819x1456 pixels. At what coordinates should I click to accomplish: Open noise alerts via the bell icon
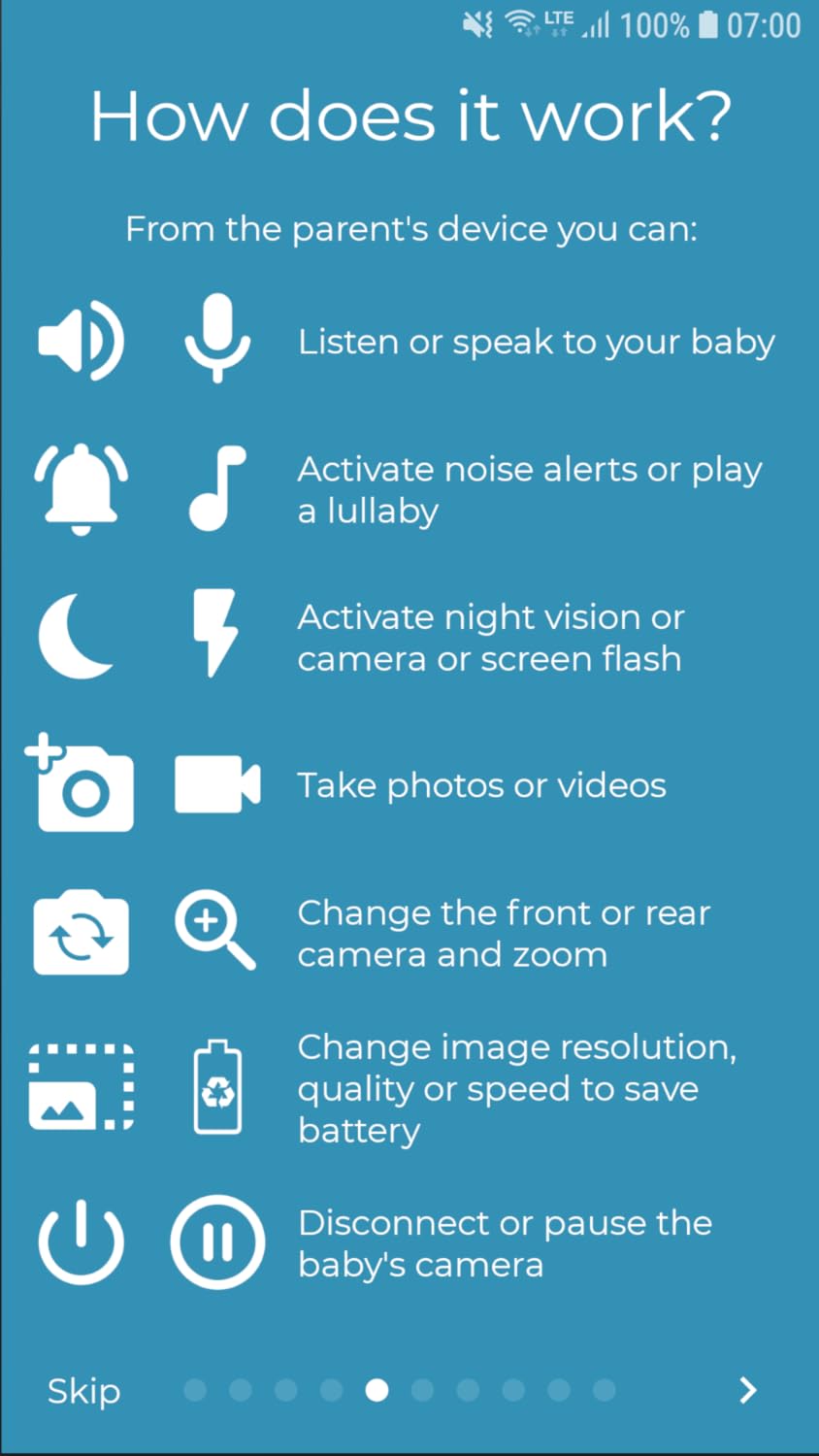pos(81,488)
